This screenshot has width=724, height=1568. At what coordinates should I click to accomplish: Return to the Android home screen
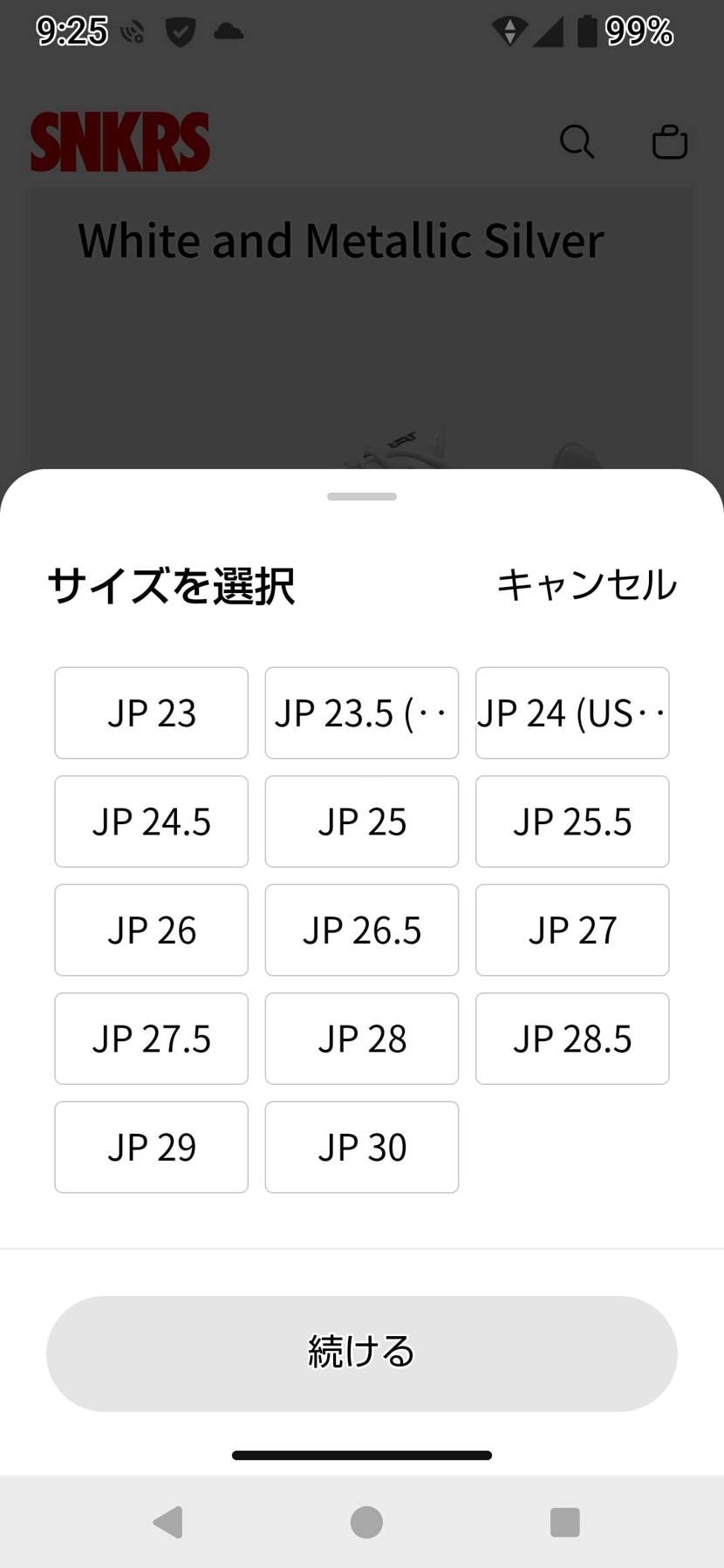pyautogui.click(x=366, y=1522)
